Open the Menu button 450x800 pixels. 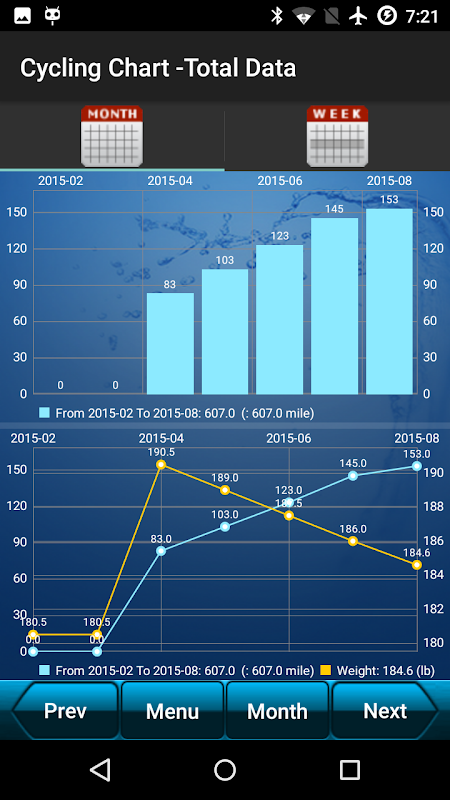172,710
